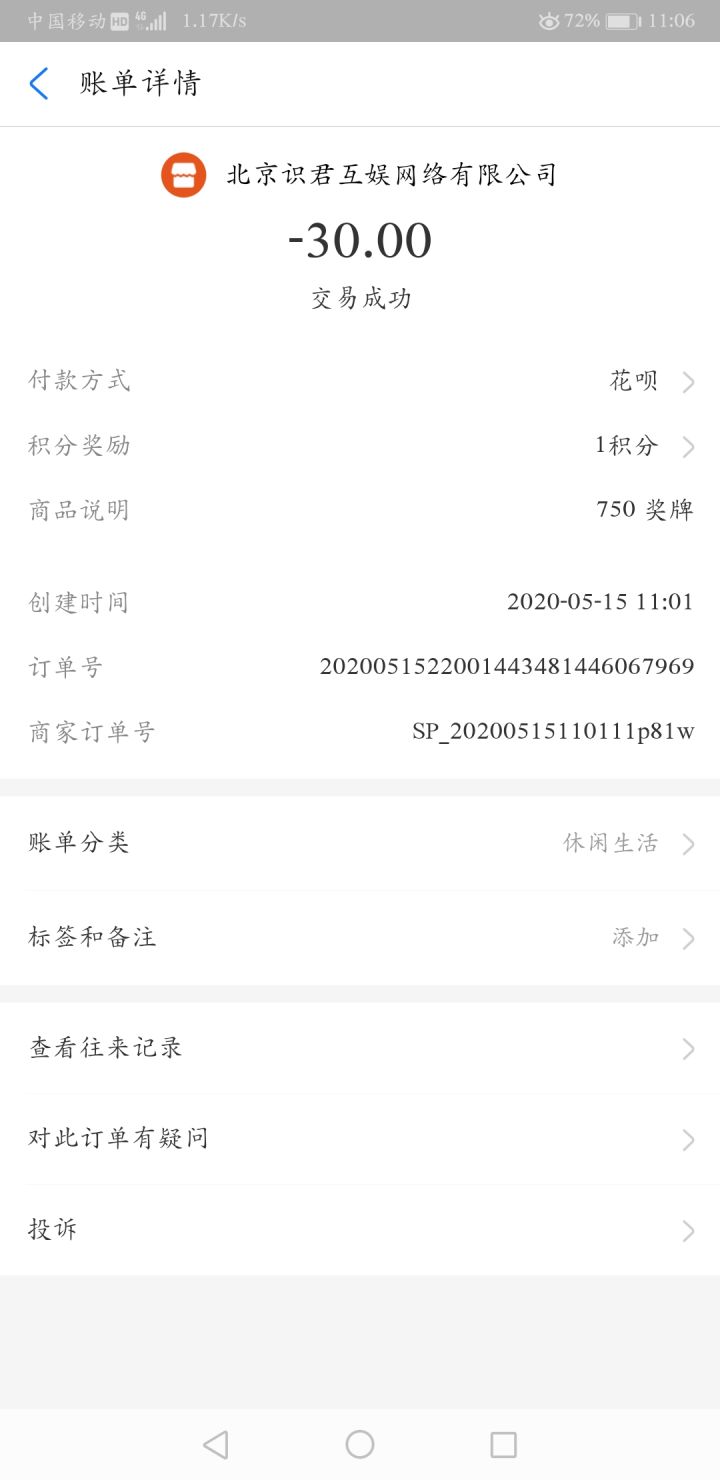Open 付款方式 details showing 花呗
Image resolution: width=720 pixels, height=1480 pixels.
(360, 381)
